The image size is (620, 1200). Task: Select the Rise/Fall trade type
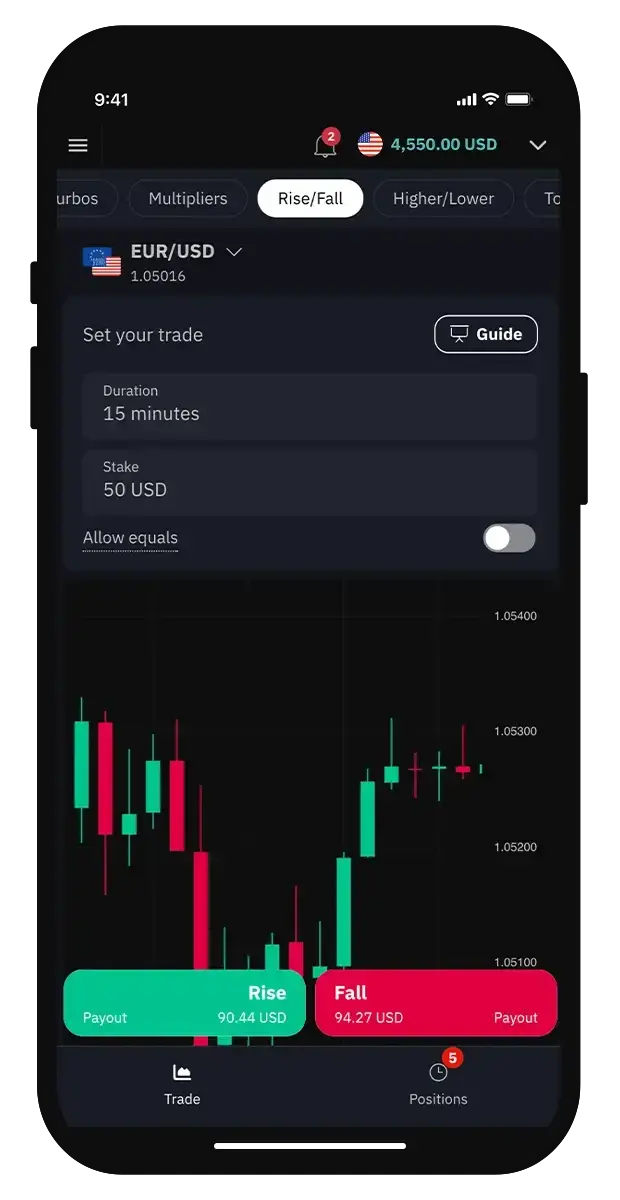tap(310, 198)
